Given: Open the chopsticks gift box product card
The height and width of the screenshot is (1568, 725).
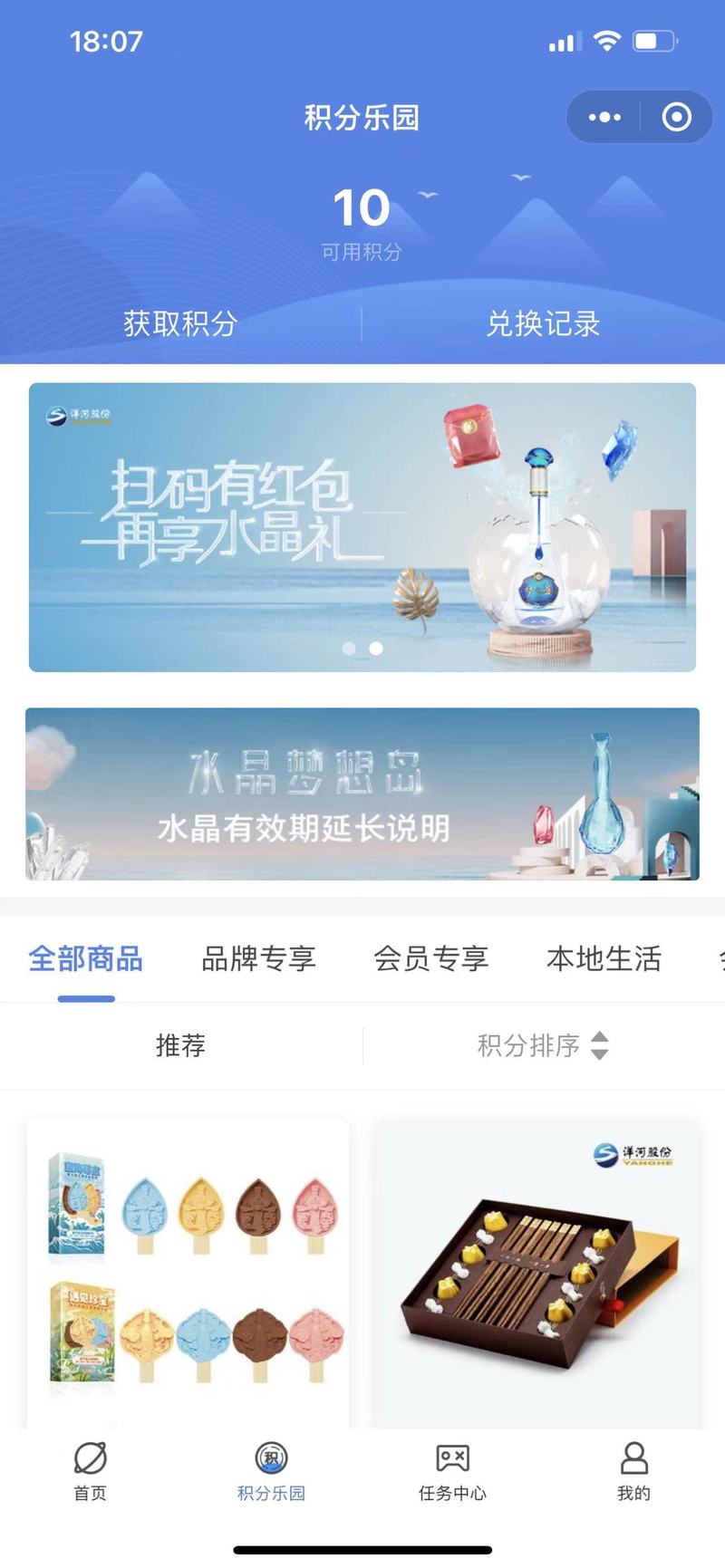Looking at the screenshot, I should (536, 1274).
